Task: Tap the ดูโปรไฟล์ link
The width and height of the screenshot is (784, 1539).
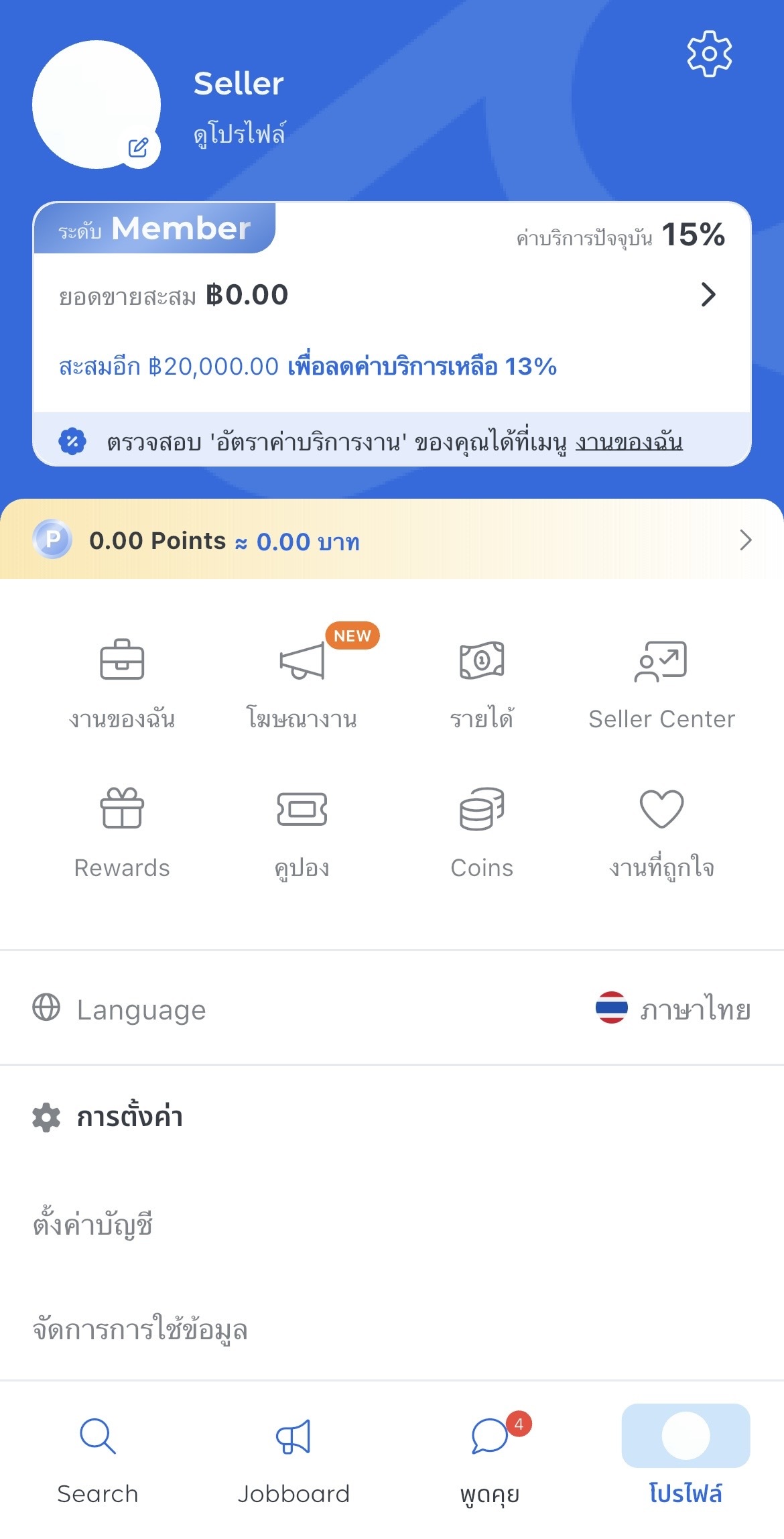Action: coord(239,134)
